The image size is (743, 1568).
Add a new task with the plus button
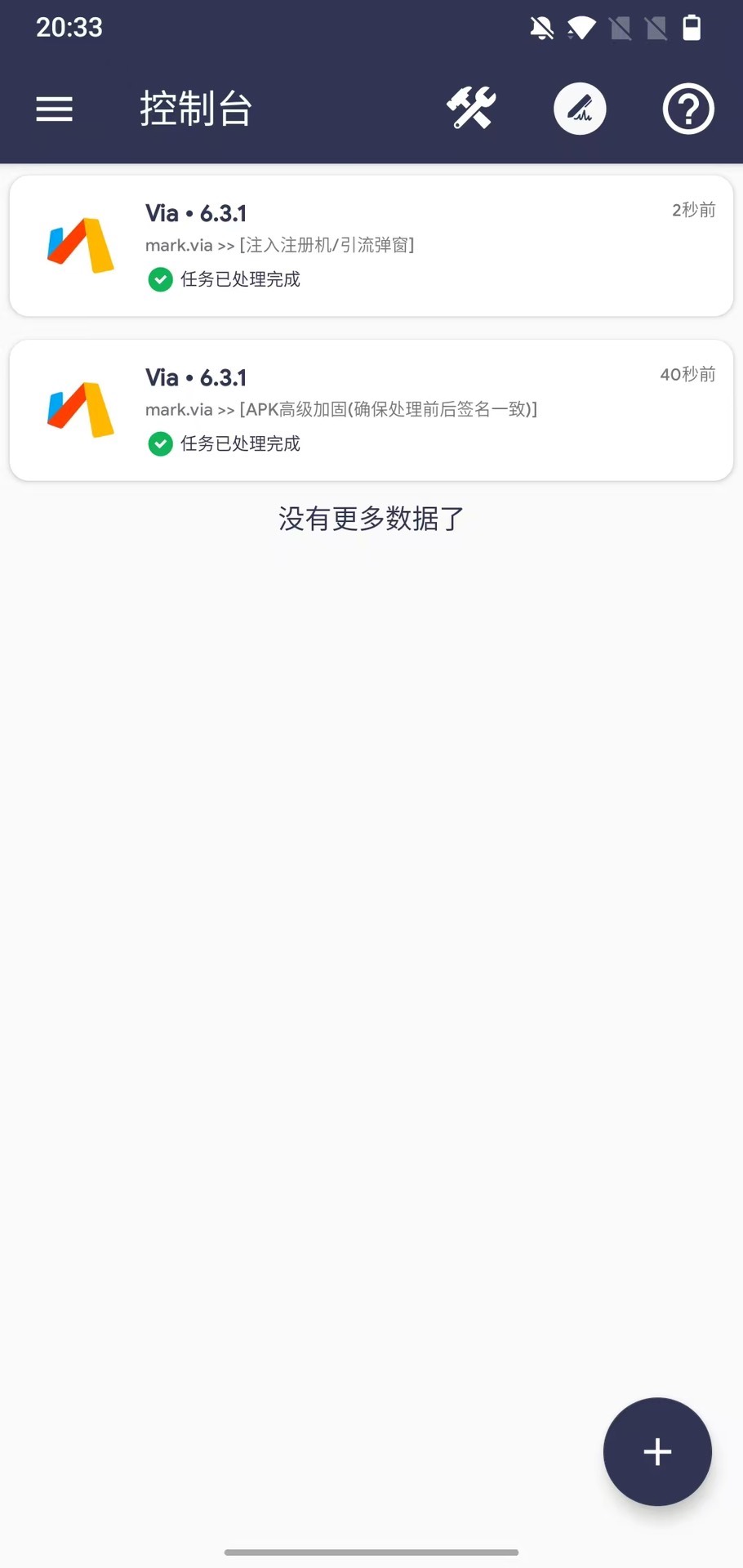657,1451
